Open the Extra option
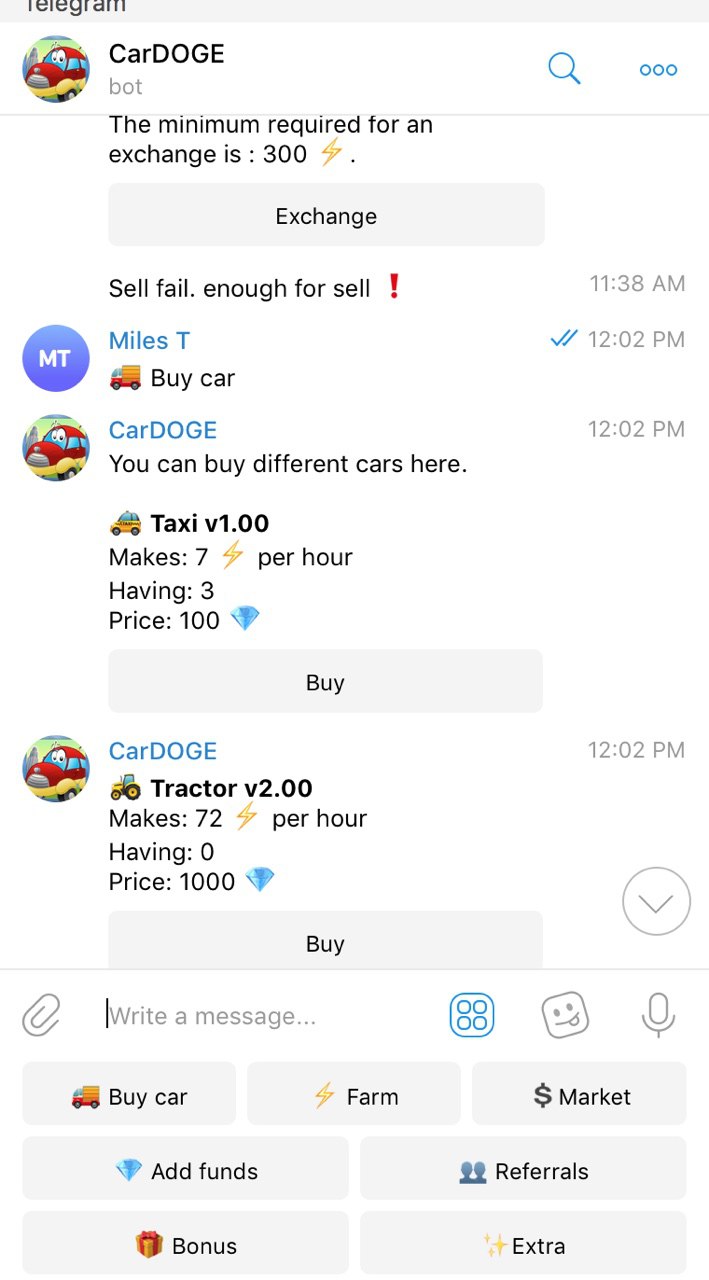The width and height of the screenshot is (709, 1280). point(523,1245)
